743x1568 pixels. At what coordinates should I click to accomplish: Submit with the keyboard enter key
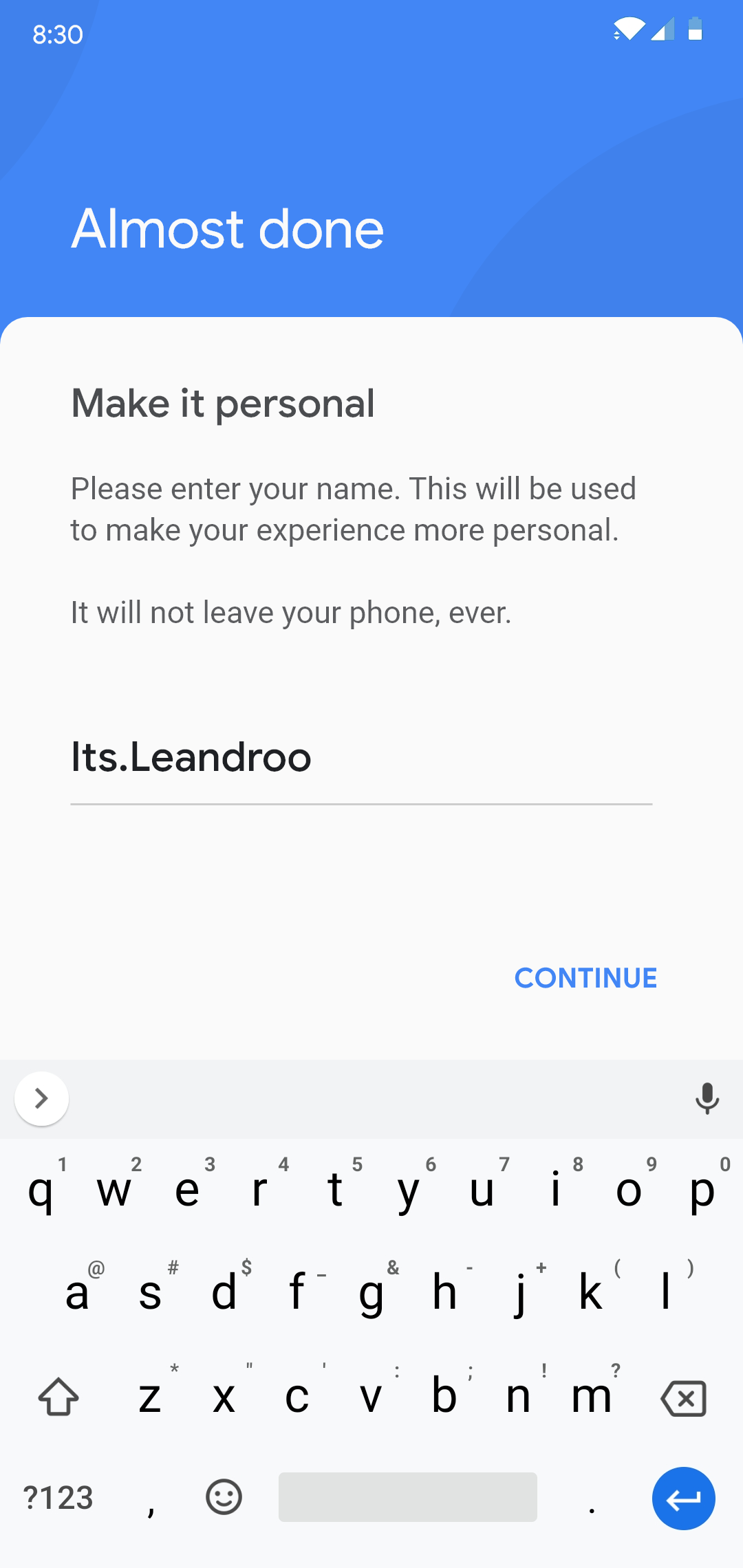coord(683,1499)
